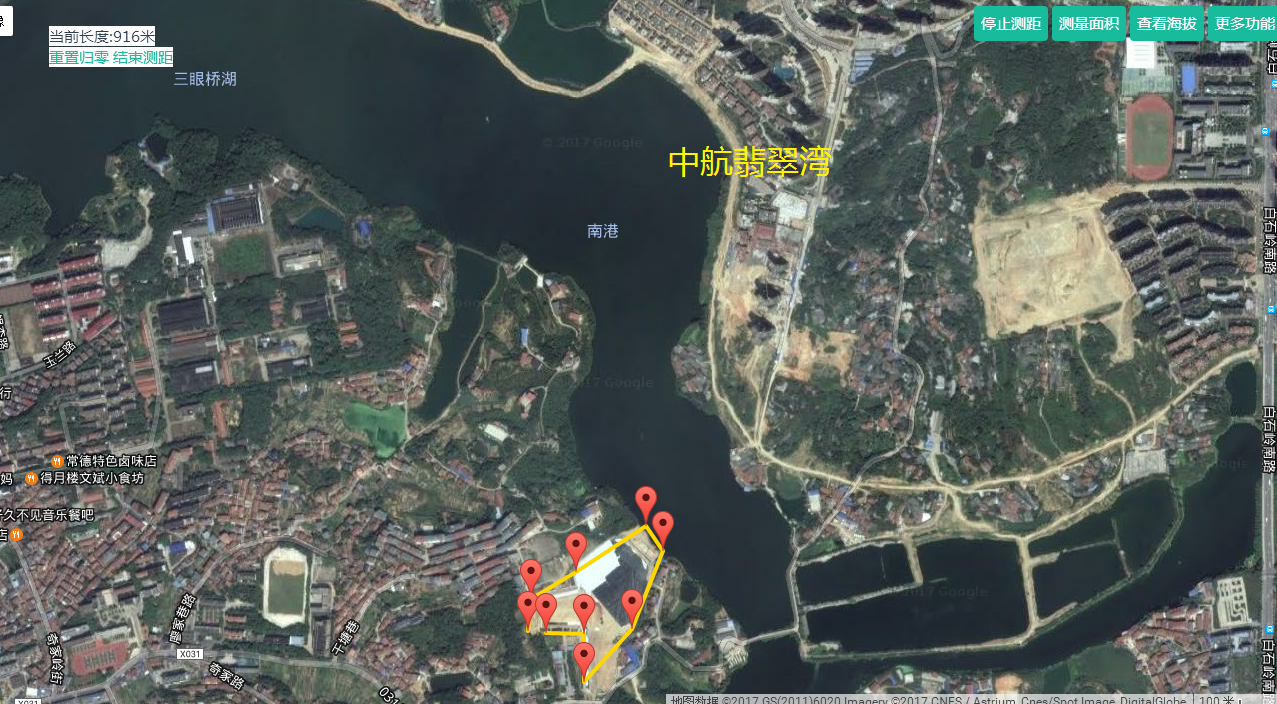
Task: Open 查看海拔 elevation view
Action: pyautogui.click(x=1166, y=24)
